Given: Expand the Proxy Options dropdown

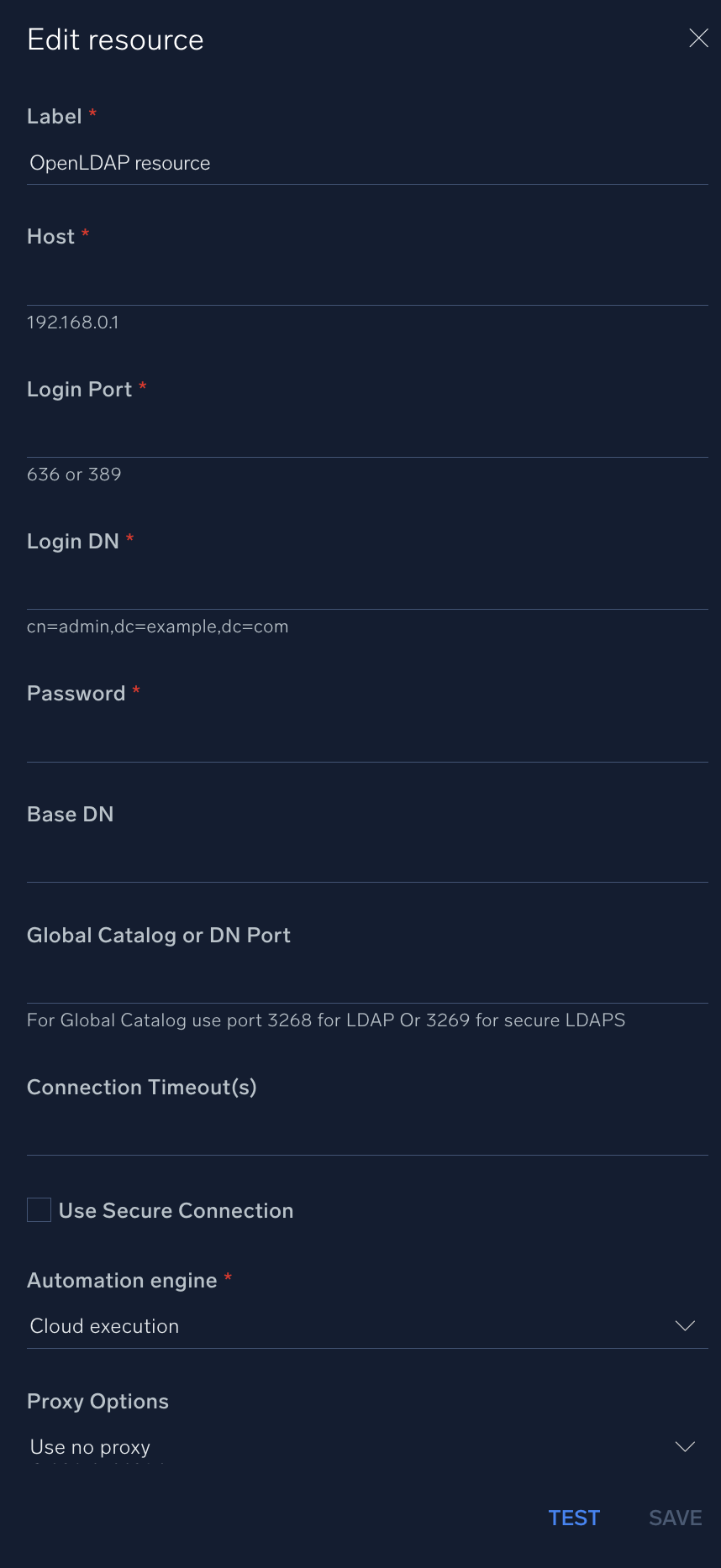Looking at the screenshot, I should click(685, 1446).
